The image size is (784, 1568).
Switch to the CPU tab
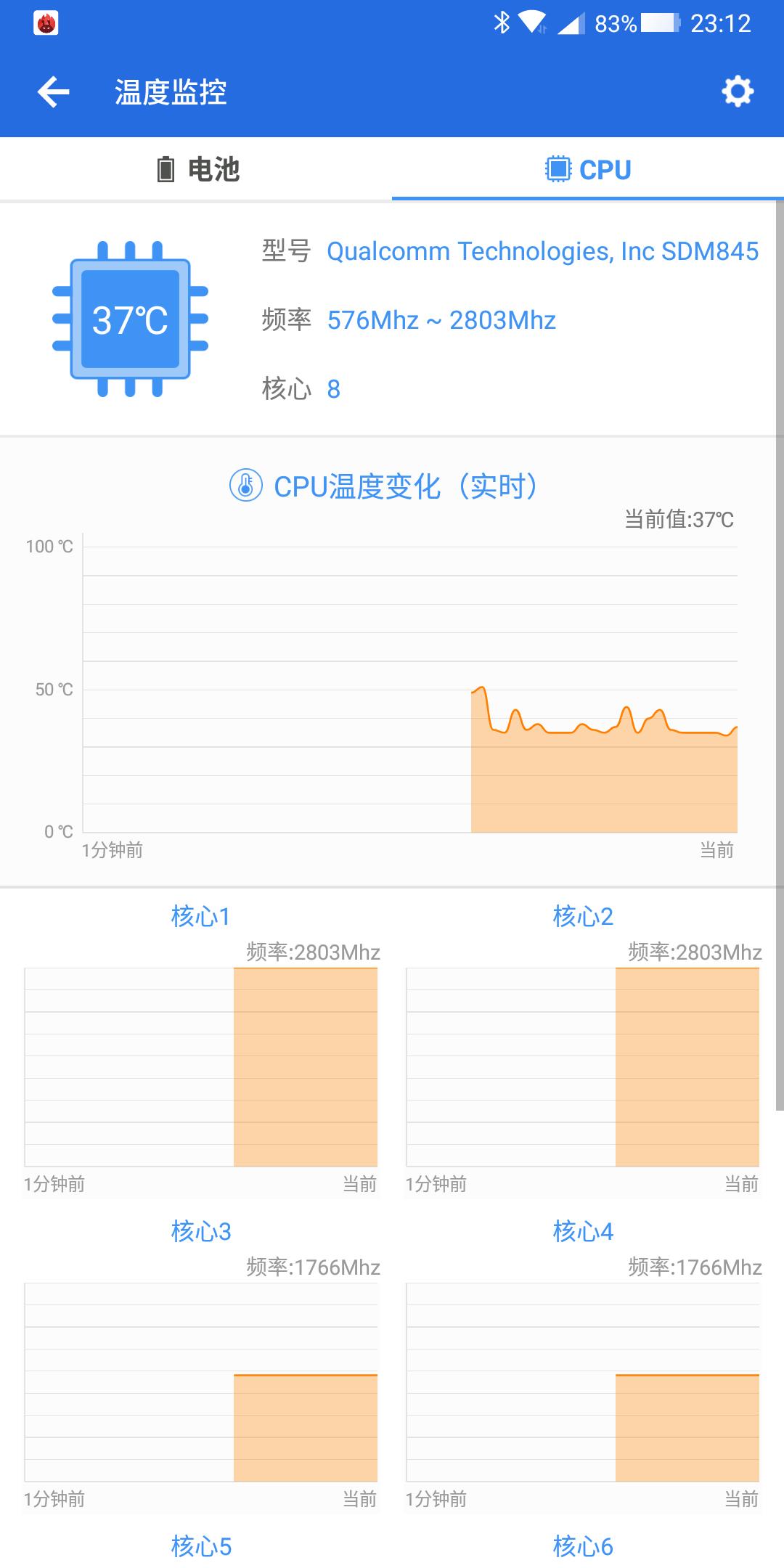[x=588, y=169]
